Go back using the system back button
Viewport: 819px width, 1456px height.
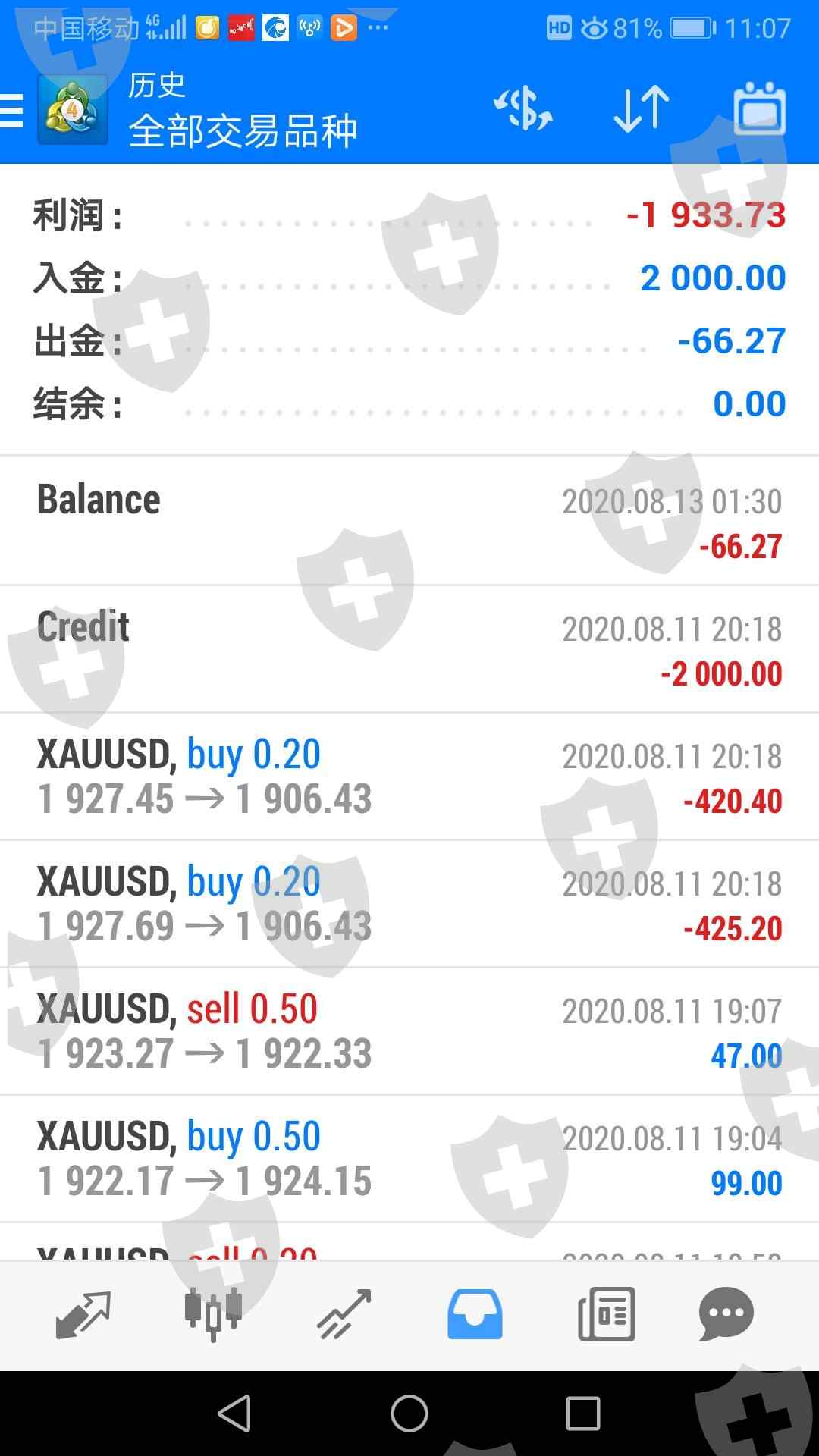tap(234, 1414)
